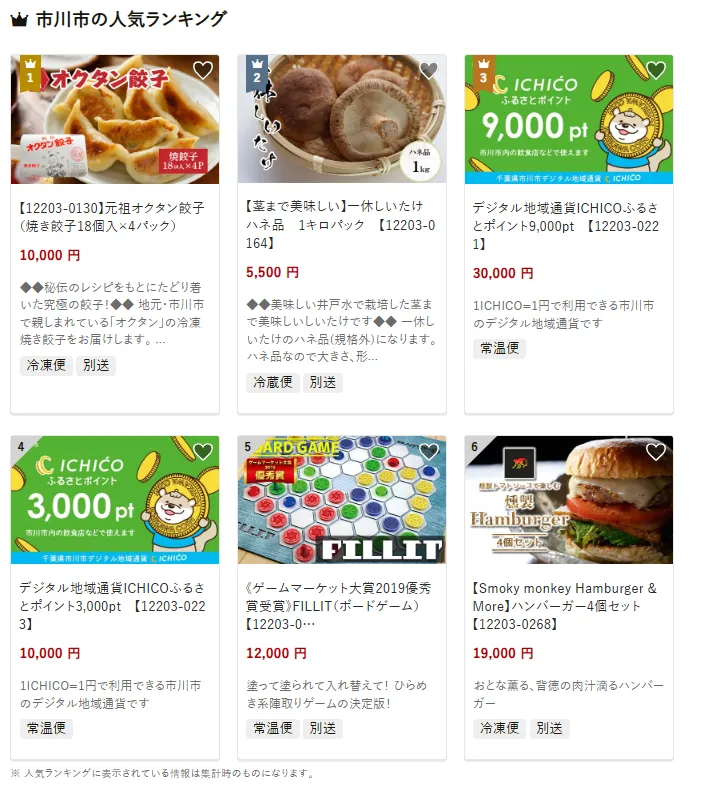Favorite the オクタン餃子 item with heart
The image size is (725, 792).
pos(203,70)
